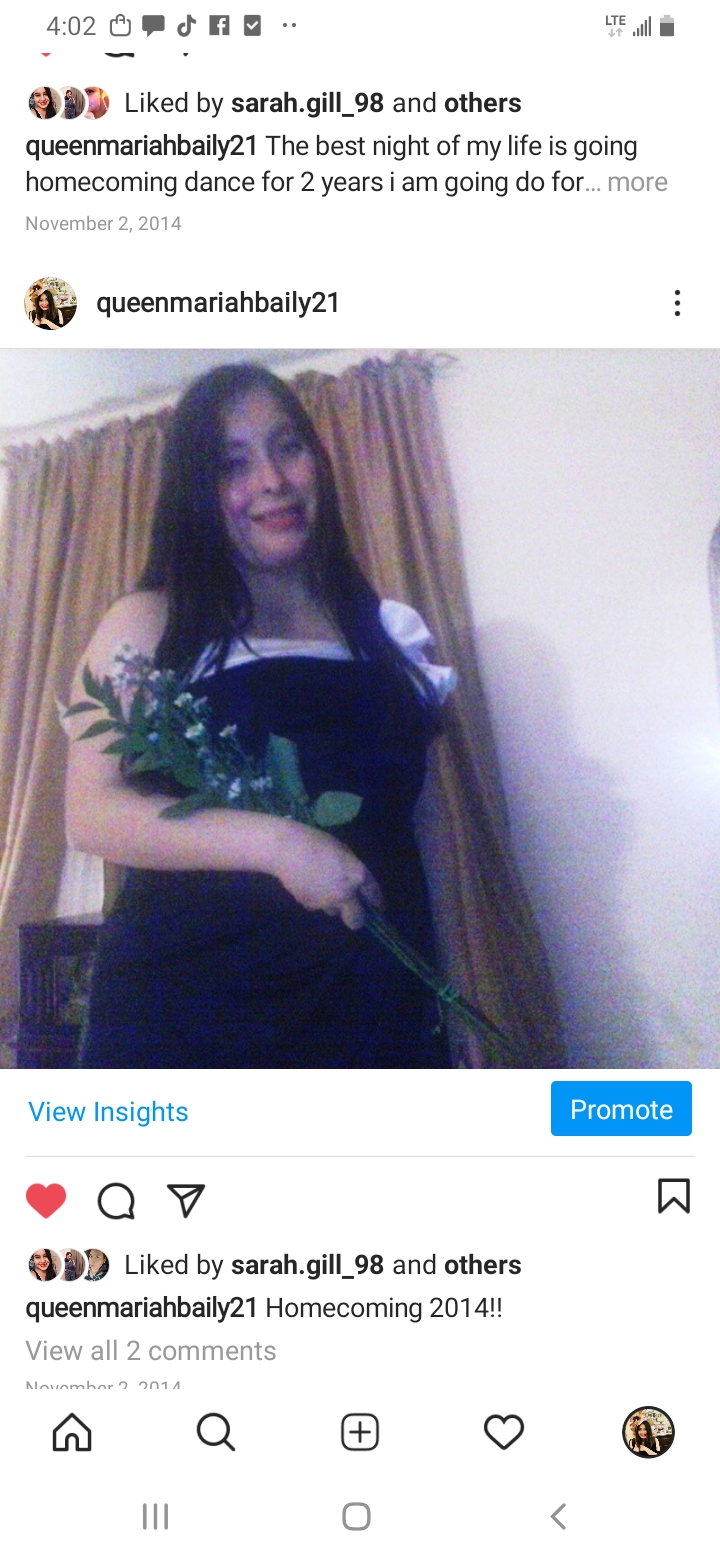Screen dimensions: 720x1560
Task: Switch to the Profile tab
Action: pyautogui.click(x=648, y=1432)
